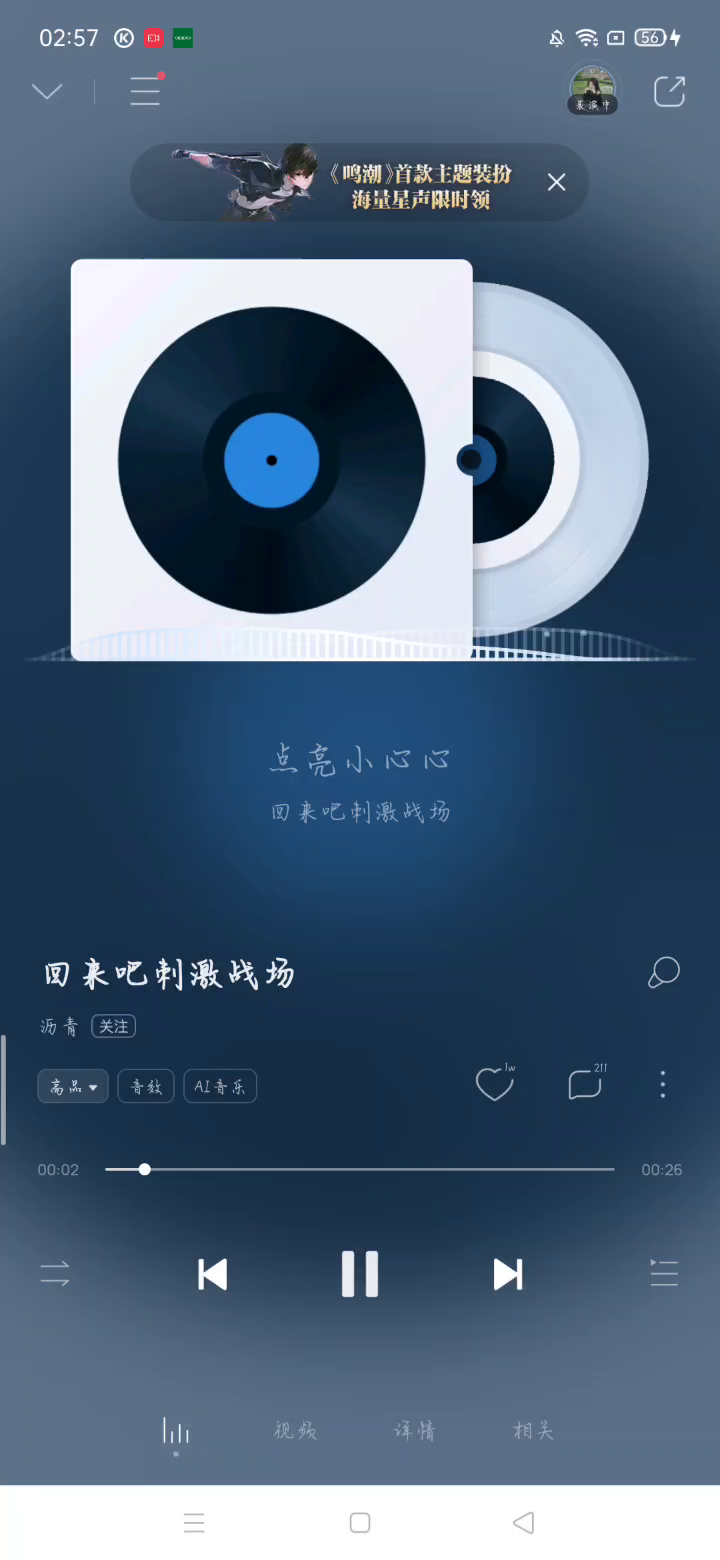720x1560 pixels.
Task: Skip to the next track
Action: [x=507, y=1274]
